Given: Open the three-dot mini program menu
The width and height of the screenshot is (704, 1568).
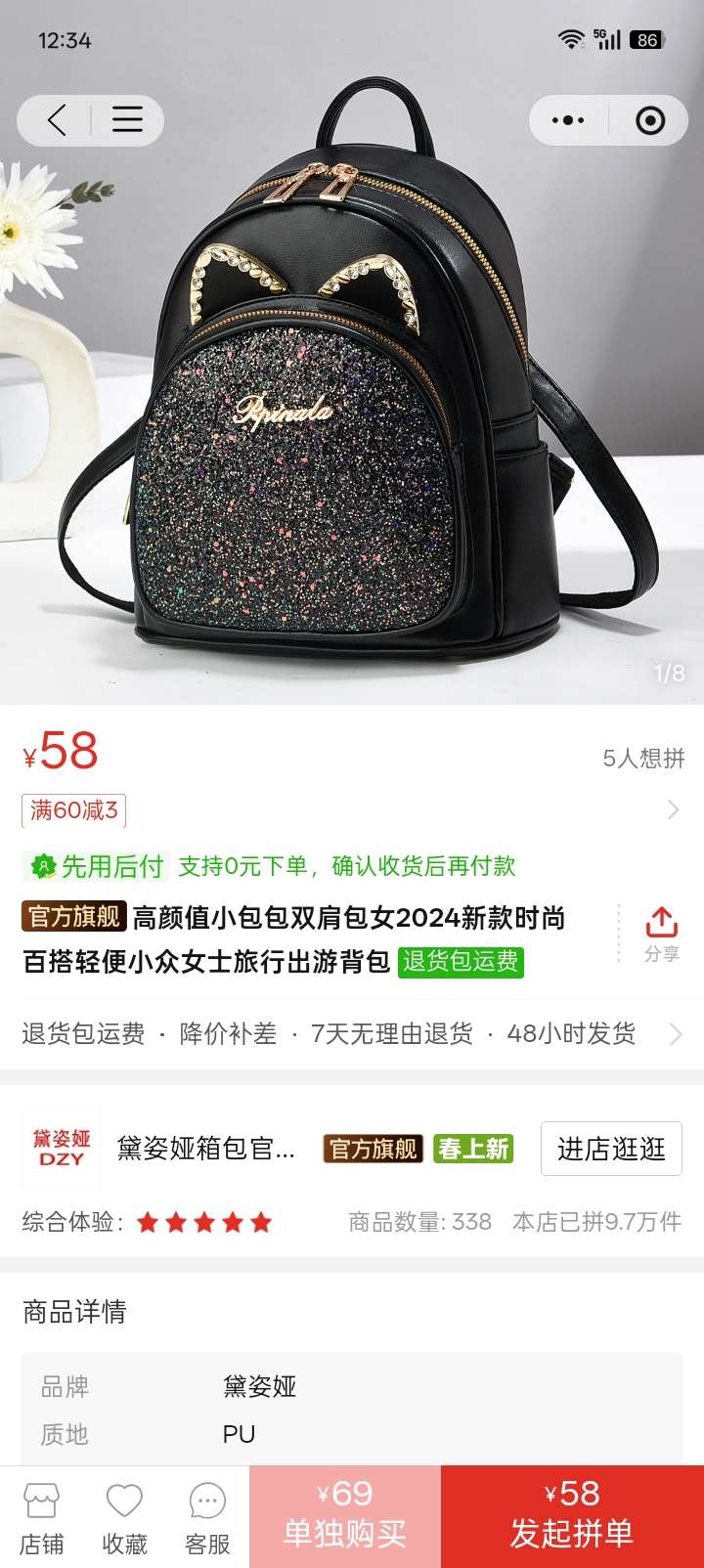Looking at the screenshot, I should [568, 120].
